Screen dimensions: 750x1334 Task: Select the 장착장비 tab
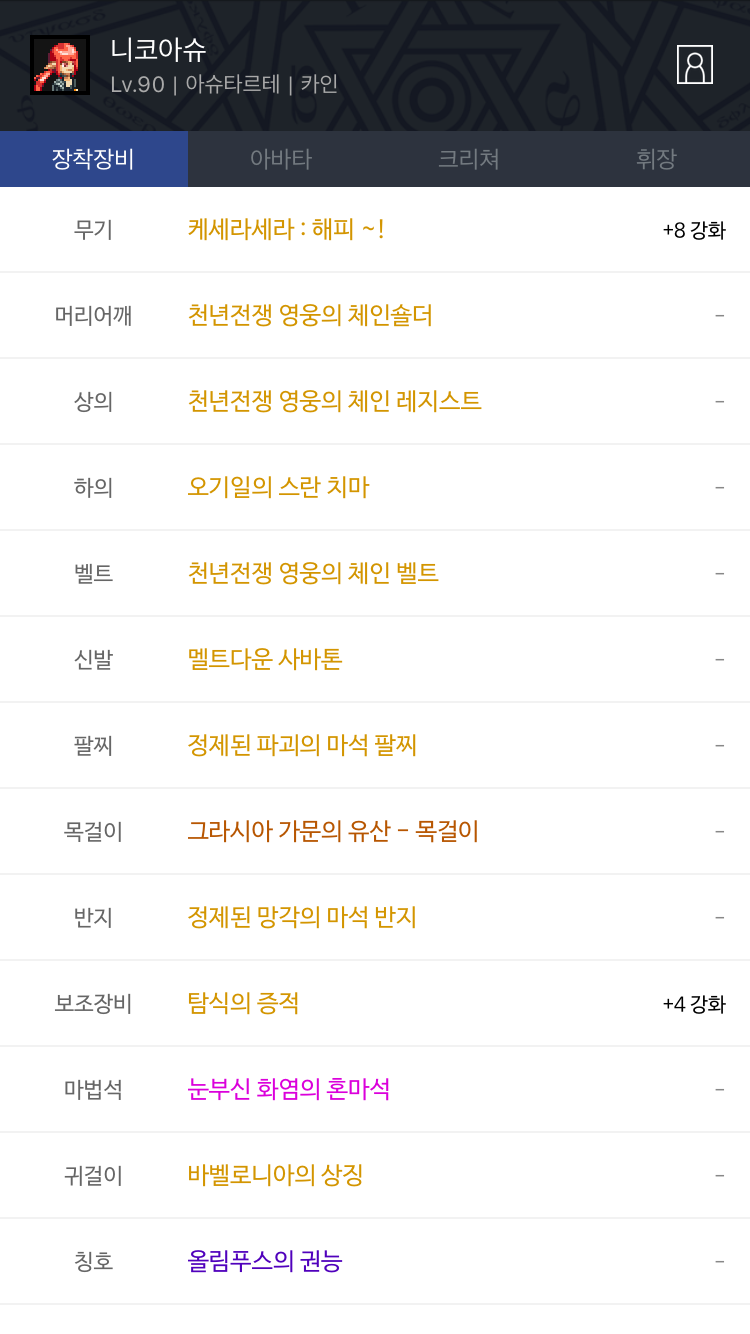coord(94,159)
